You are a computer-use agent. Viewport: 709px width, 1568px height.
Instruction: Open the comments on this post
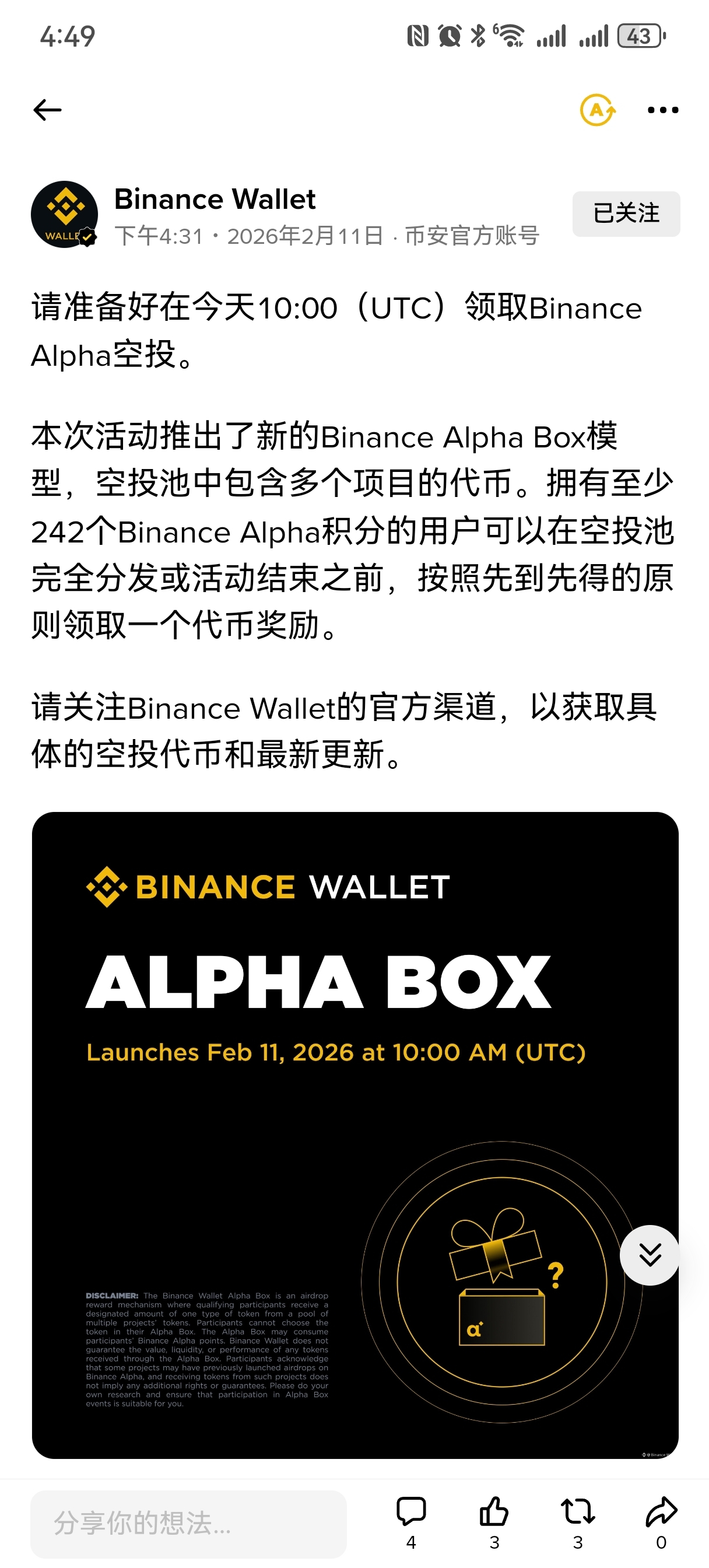click(412, 1513)
